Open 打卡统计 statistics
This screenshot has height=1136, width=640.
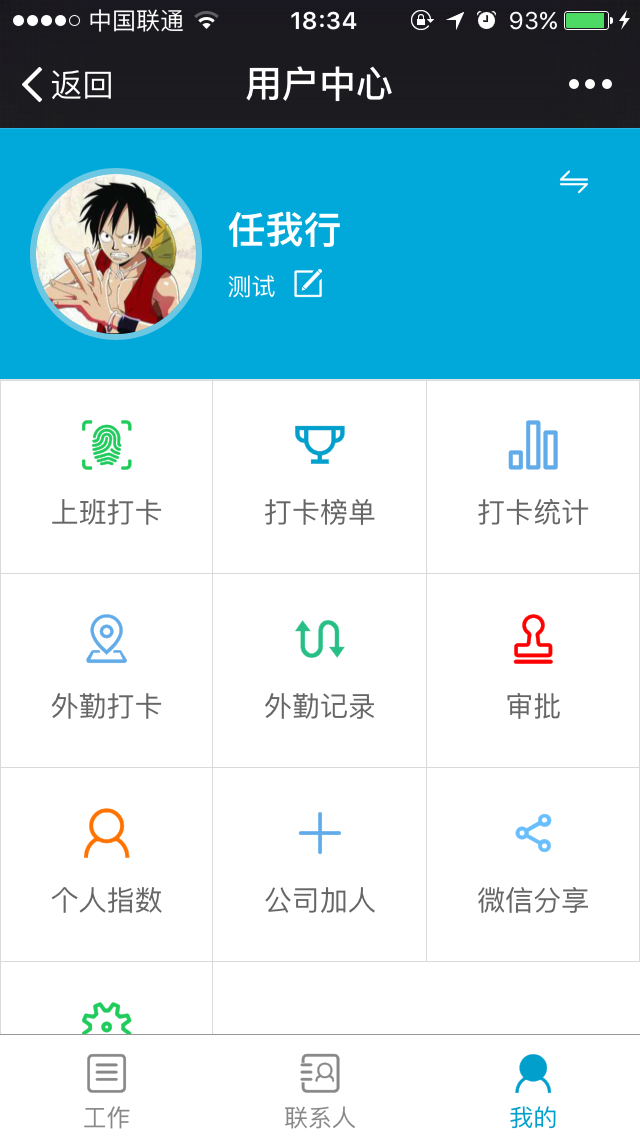pyautogui.click(x=533, y=476)
